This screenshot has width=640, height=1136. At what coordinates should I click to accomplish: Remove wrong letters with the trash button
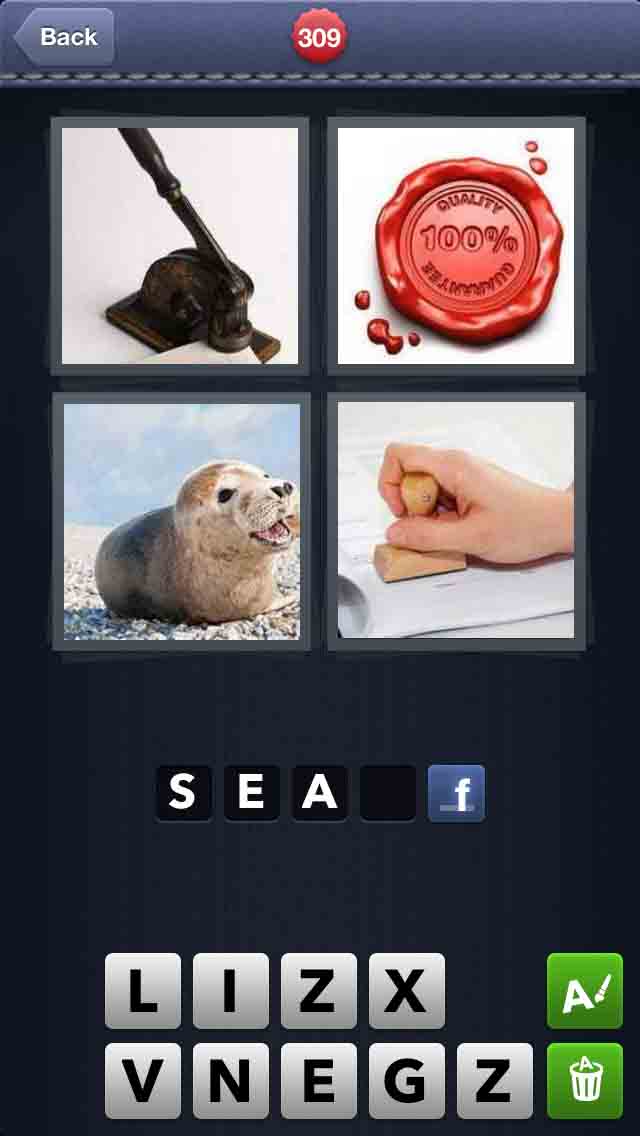click(x=585, y=1081)
